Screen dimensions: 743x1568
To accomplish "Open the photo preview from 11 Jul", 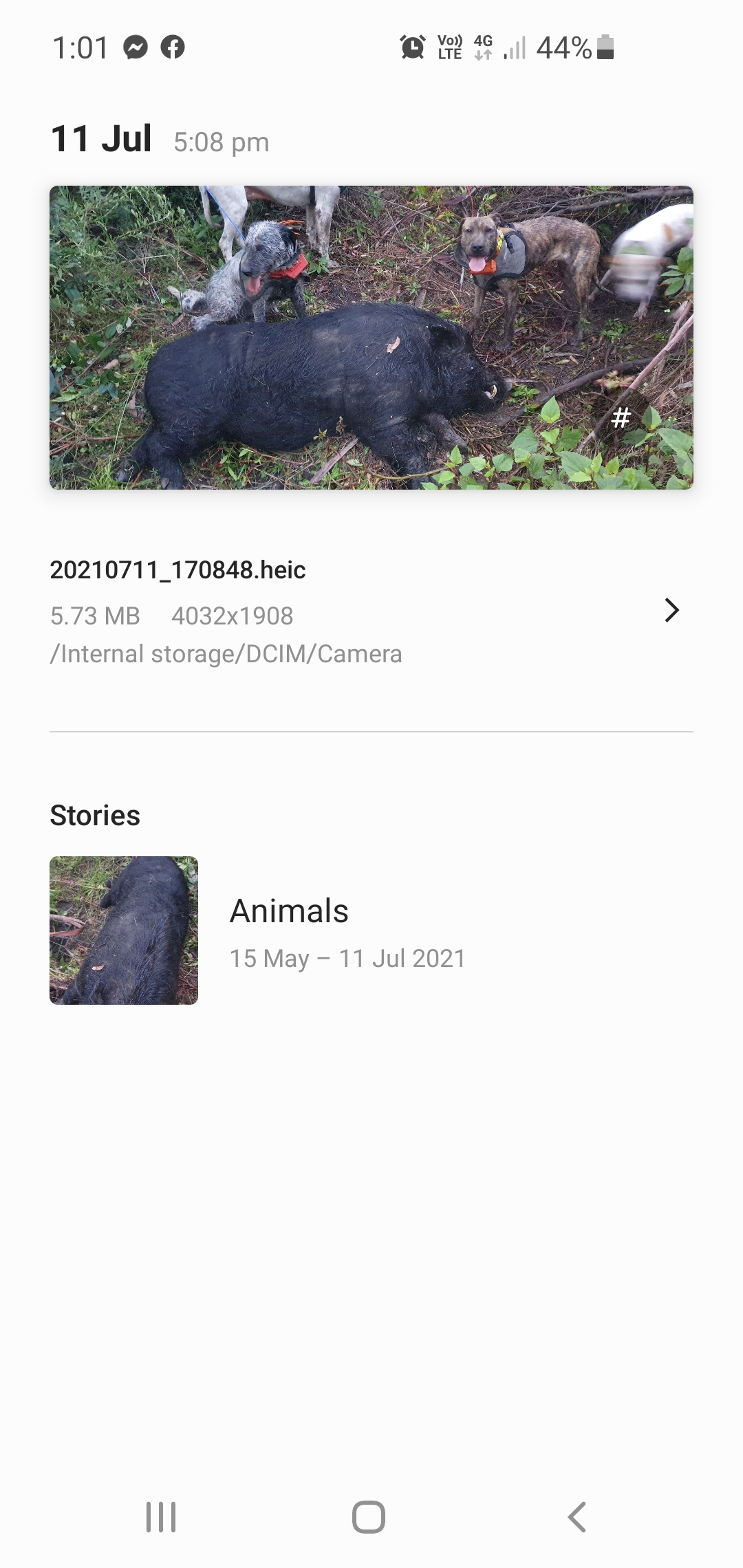I will 371,337.
